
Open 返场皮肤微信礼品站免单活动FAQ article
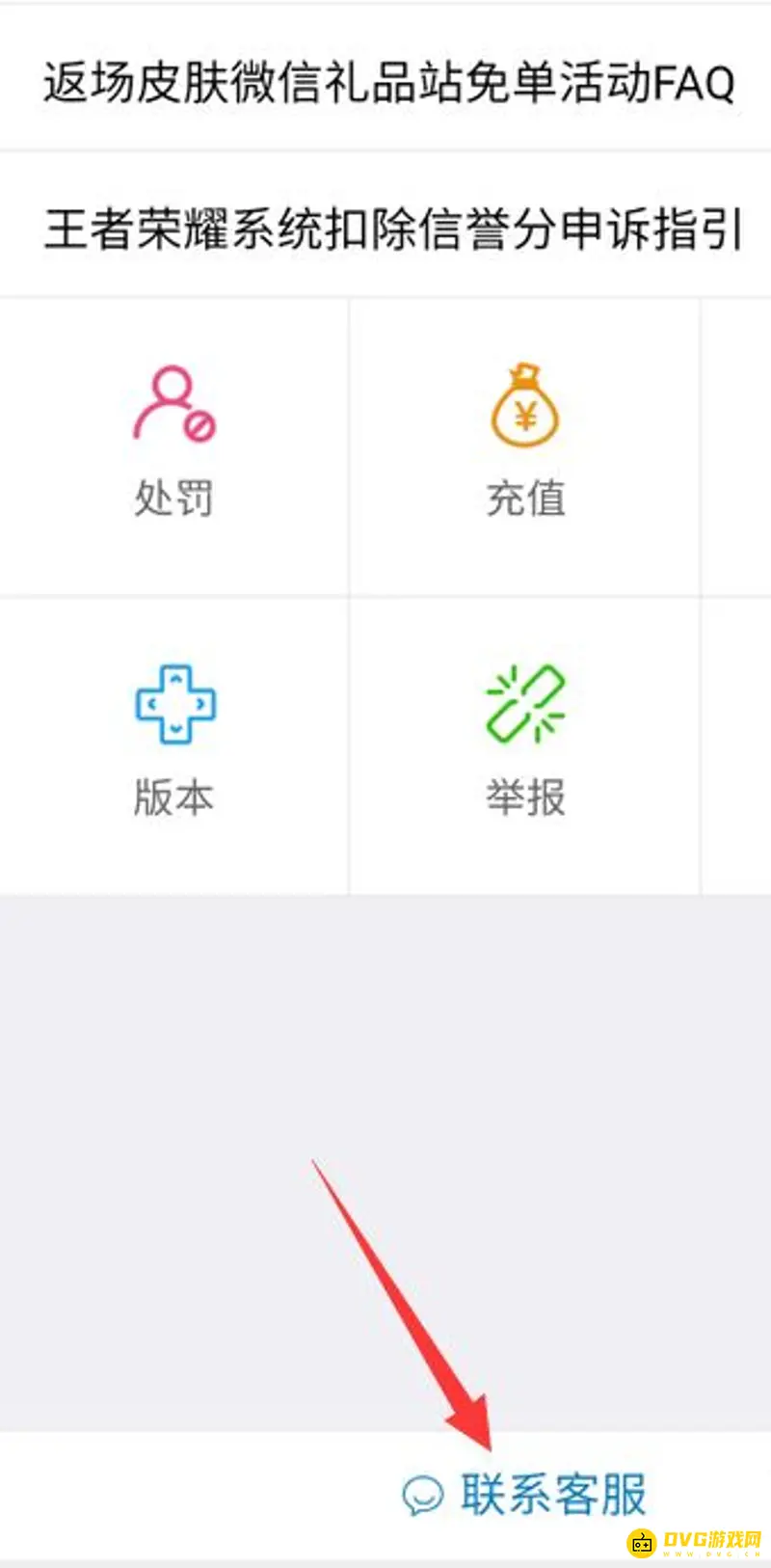pos(385,85)
